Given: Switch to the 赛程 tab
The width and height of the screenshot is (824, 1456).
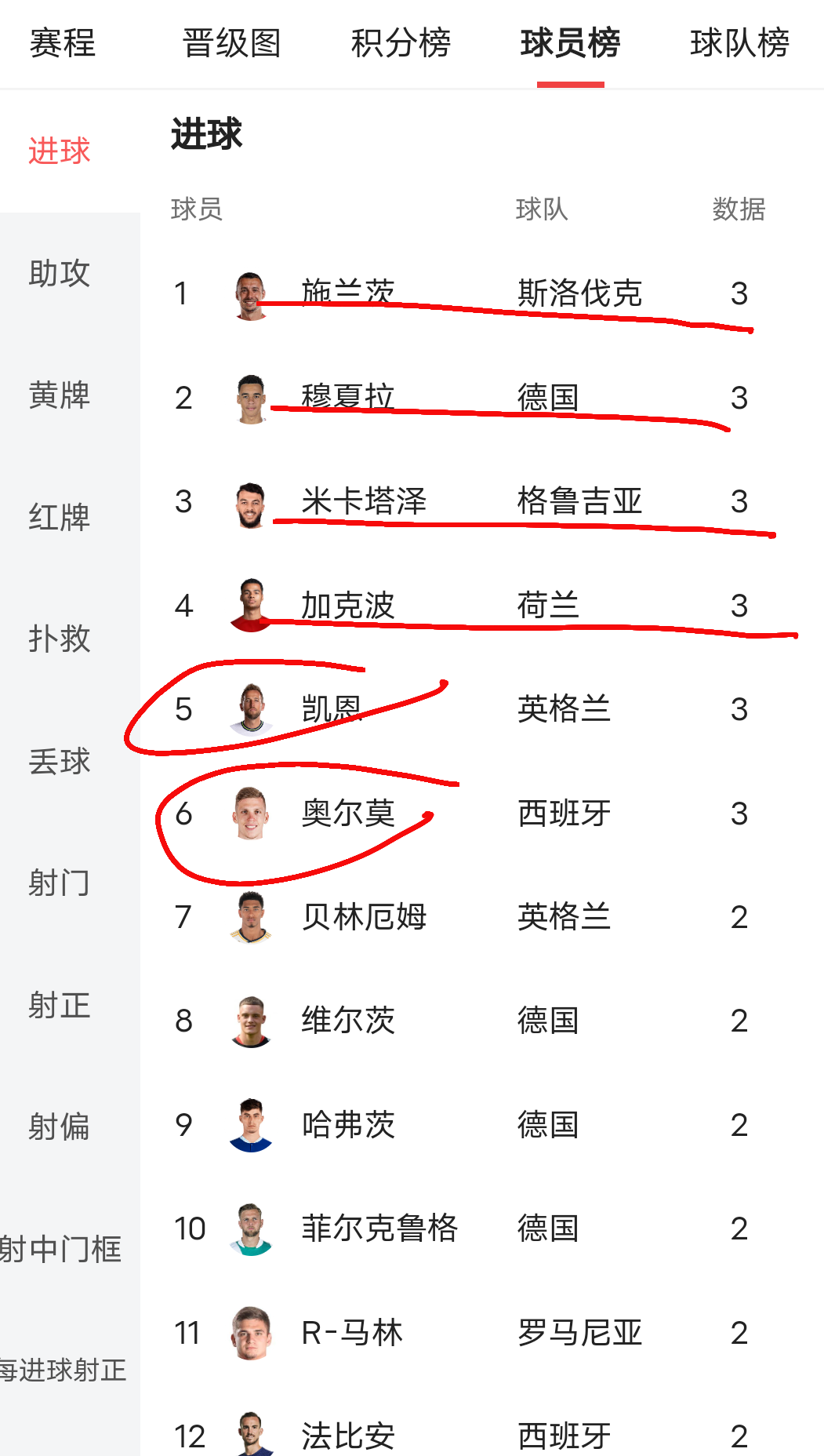Looking at the screenshot, I should 63,43.
